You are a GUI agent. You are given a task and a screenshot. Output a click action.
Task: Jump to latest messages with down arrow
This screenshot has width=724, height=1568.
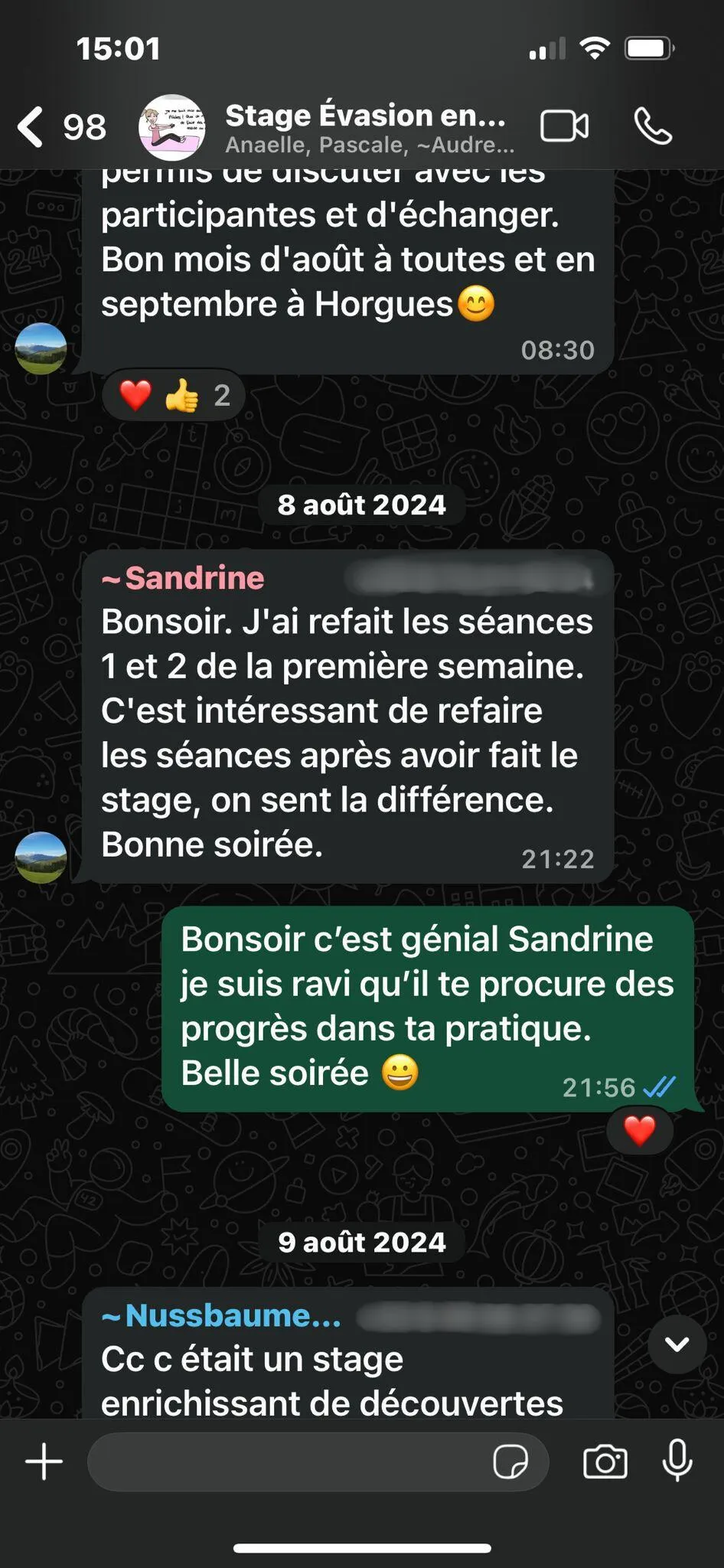click(x=677, y=1344)
